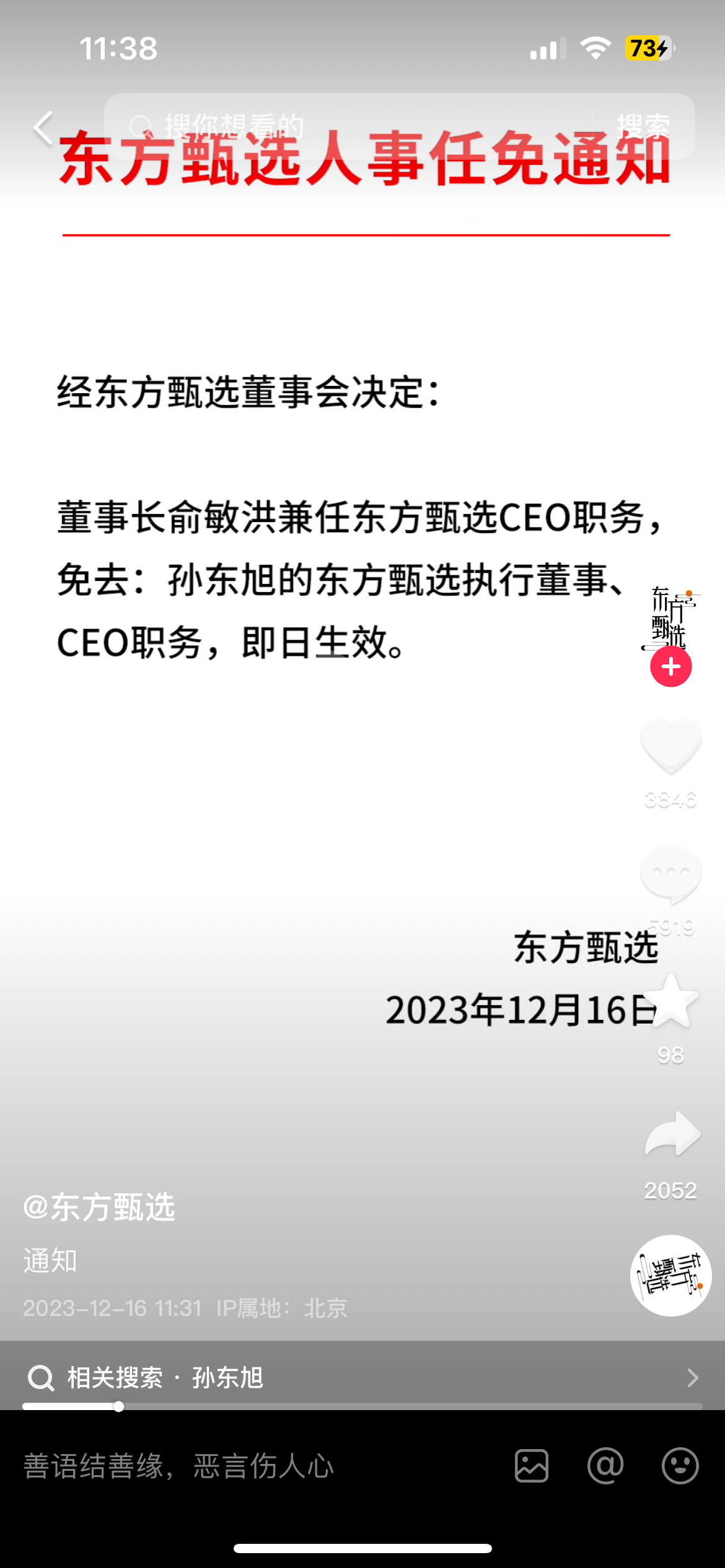Viewport: 725px width, 1568px height.
Task: Mention someone with the @ icon
Action: [605, 1466]
